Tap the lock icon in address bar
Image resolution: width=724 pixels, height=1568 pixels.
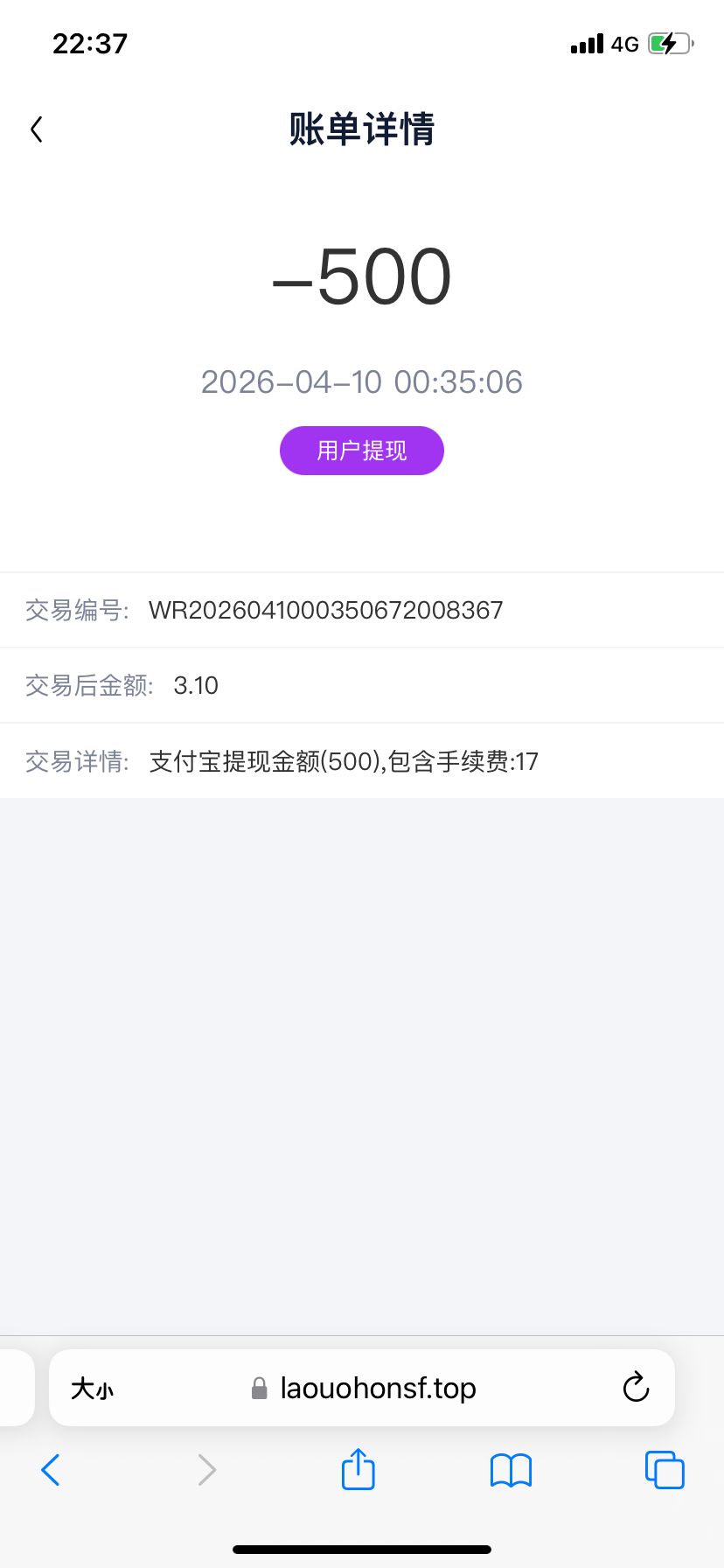coord(259,1387)
